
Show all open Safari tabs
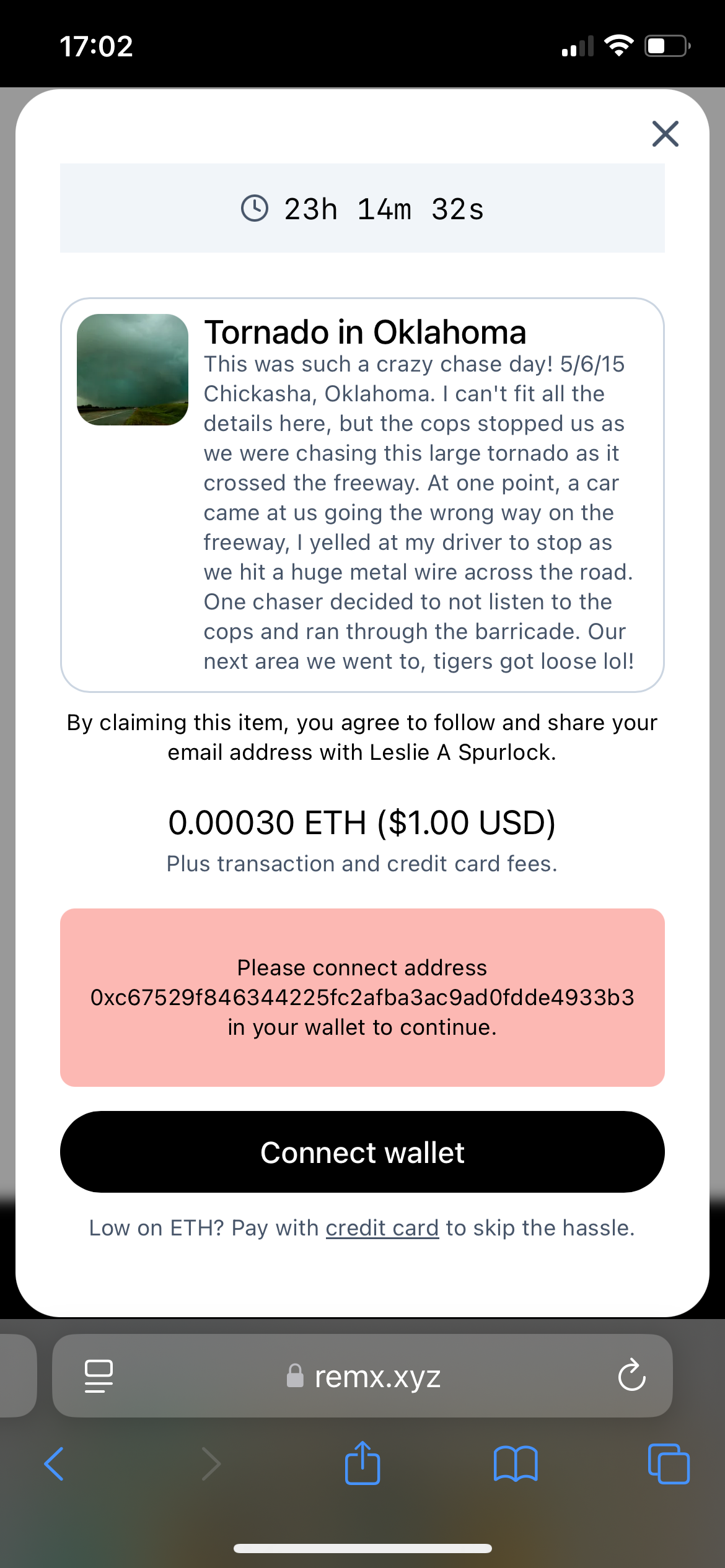[x=668, y=1464]
